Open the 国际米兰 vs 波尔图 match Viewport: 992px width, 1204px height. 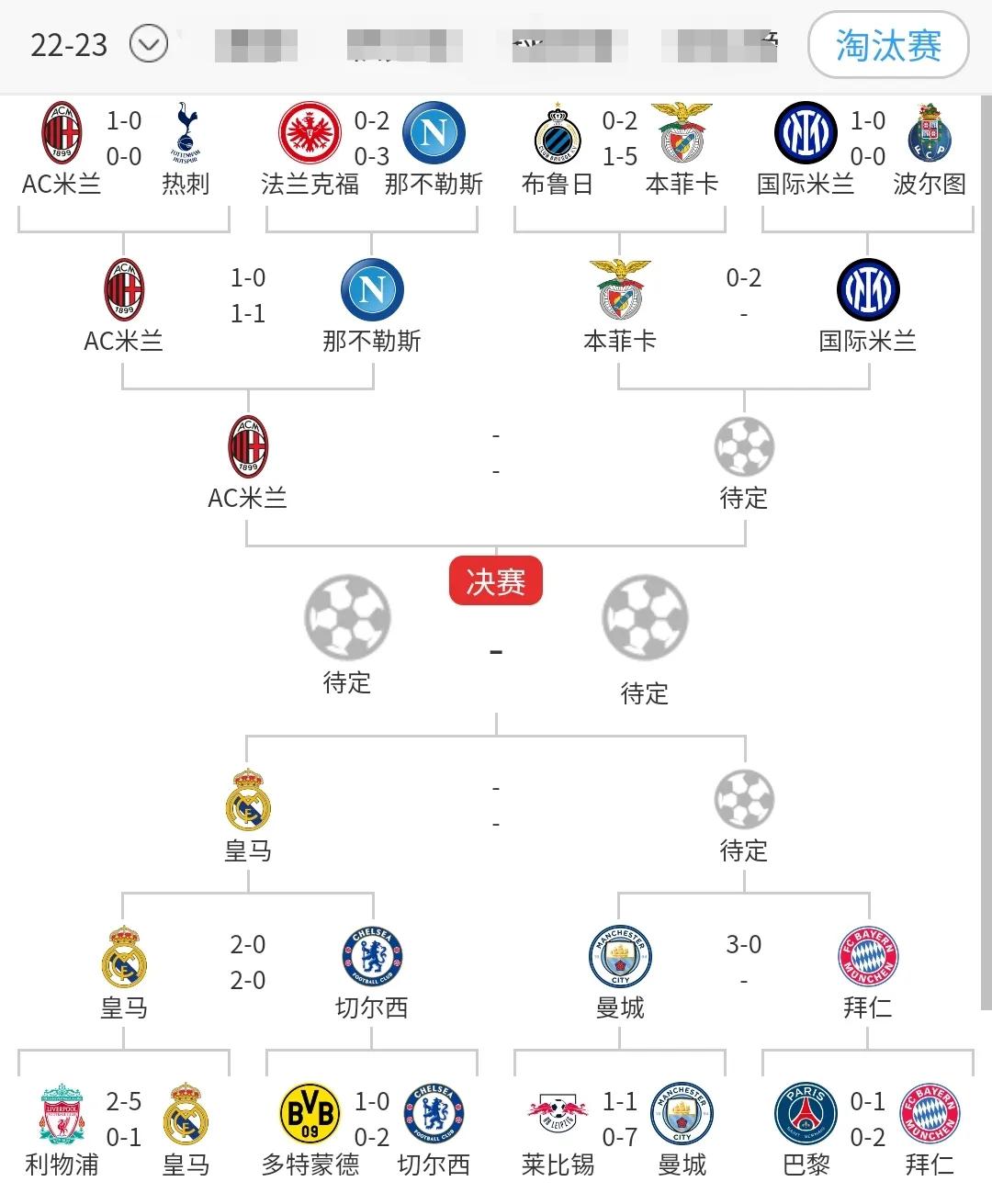[x=867, y=140]
